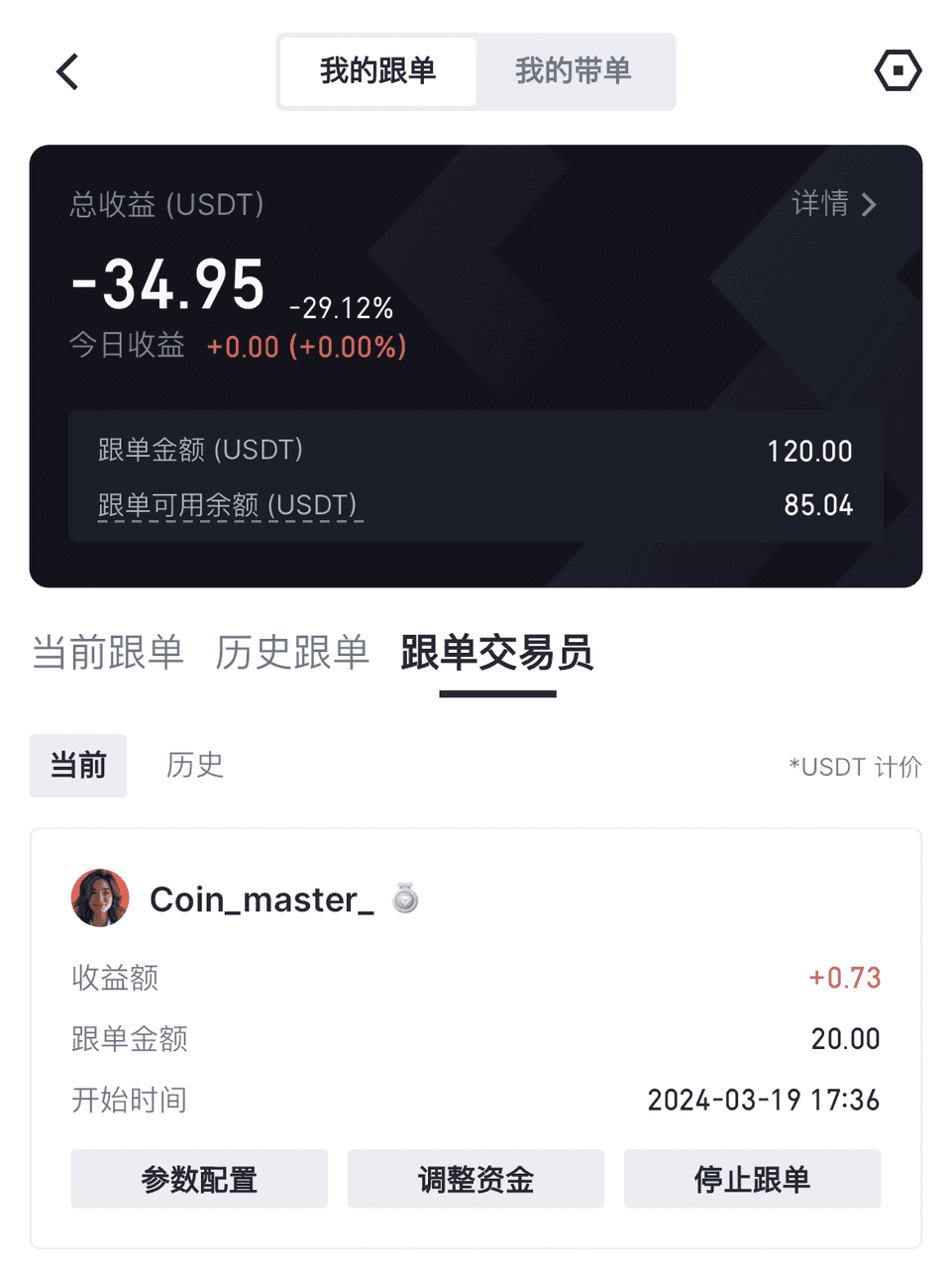Image resolution: width=952 pixels, height=1268 pixels.
Task: Switch to the 当前跟单 tab
Action: point(108,653)
